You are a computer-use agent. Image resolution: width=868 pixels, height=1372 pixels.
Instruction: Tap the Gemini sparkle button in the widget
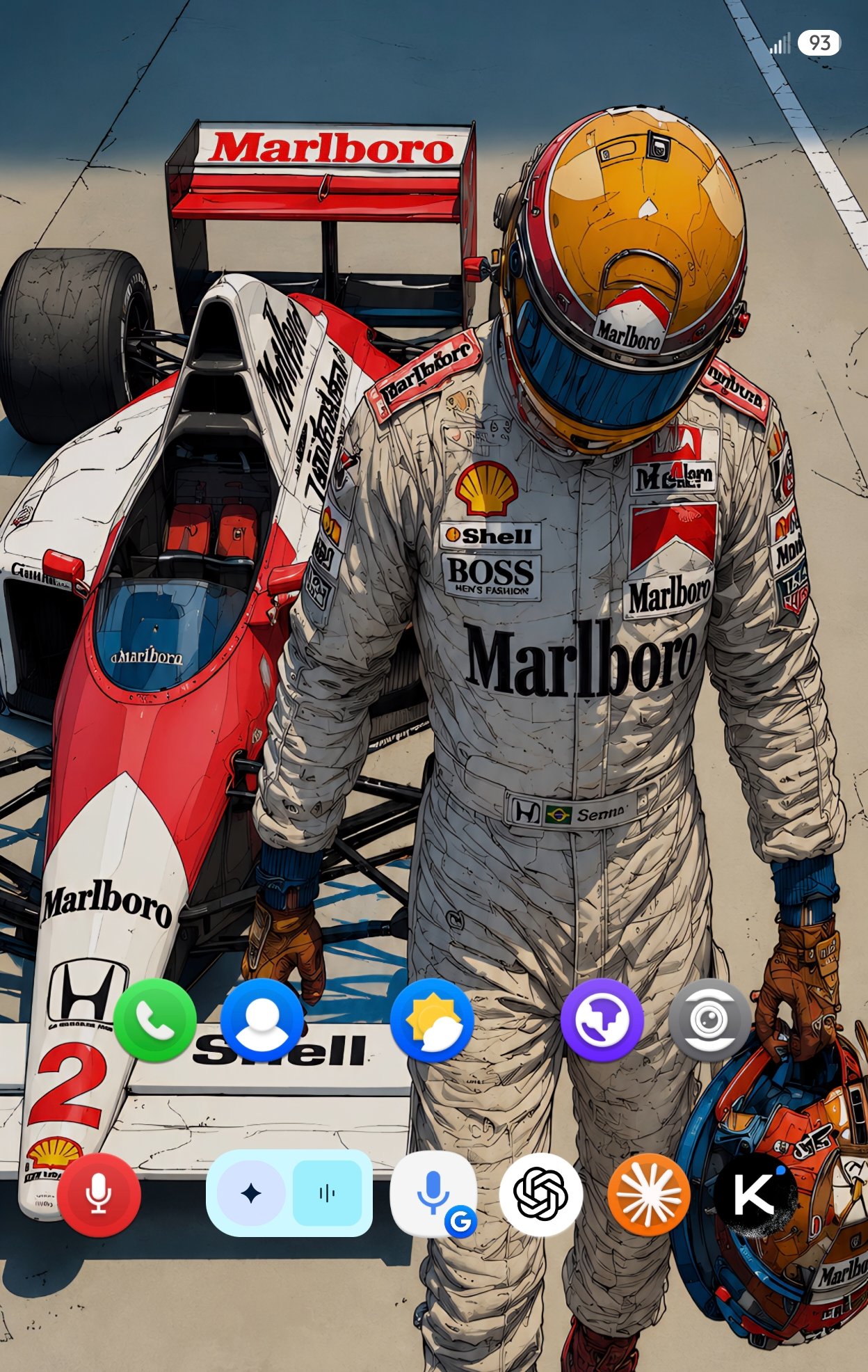pos(251,1193)
